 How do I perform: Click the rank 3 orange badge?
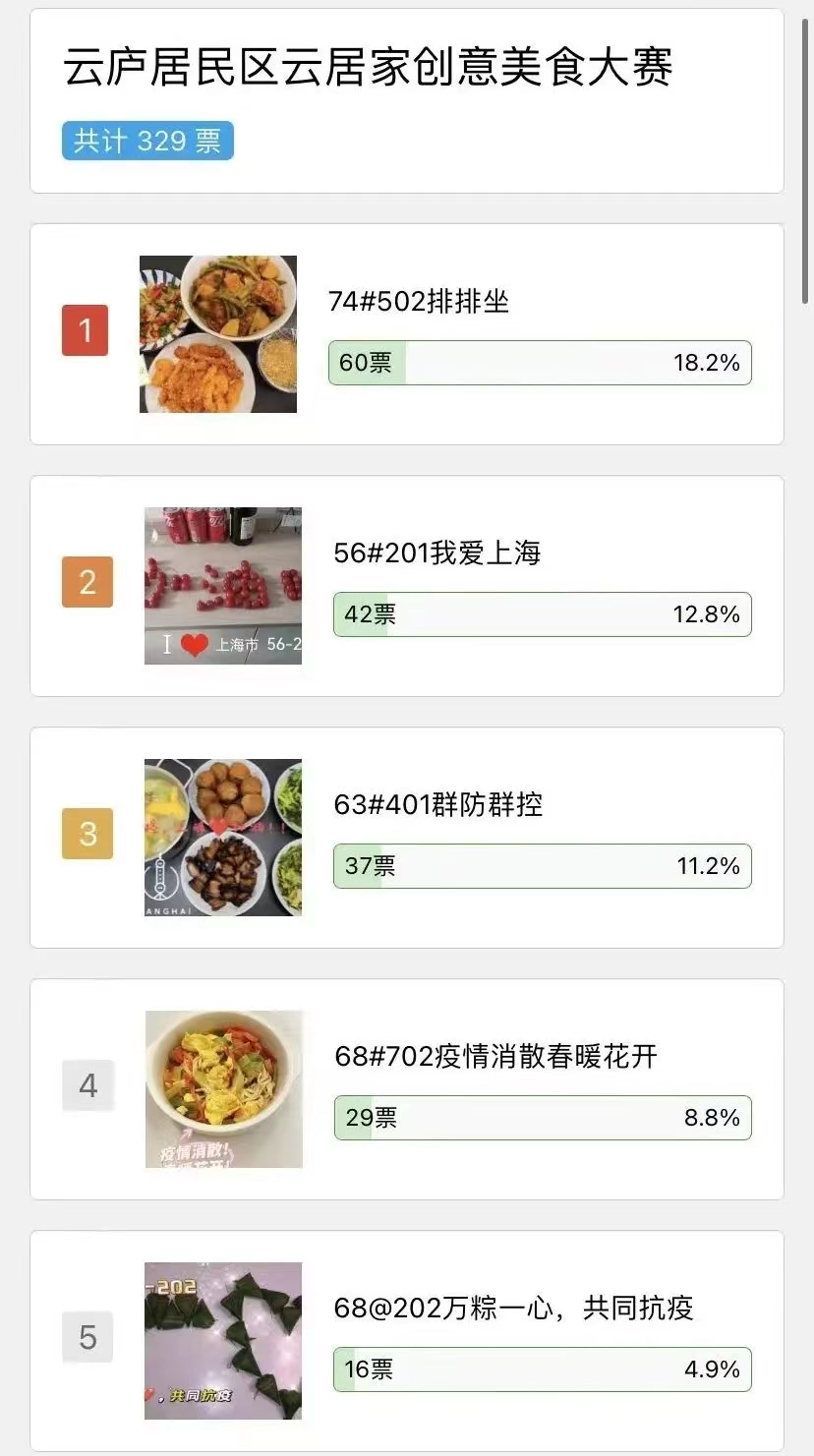[87, 835]
